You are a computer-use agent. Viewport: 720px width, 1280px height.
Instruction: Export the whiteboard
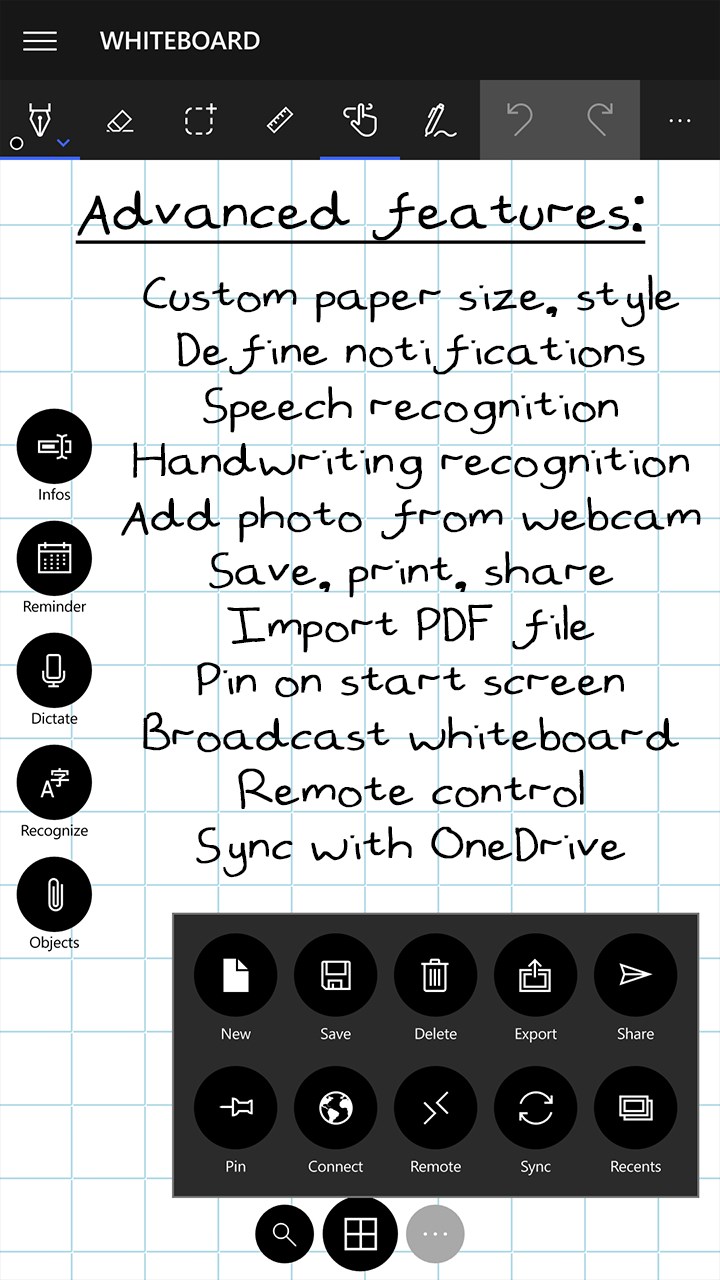point(536,975)
